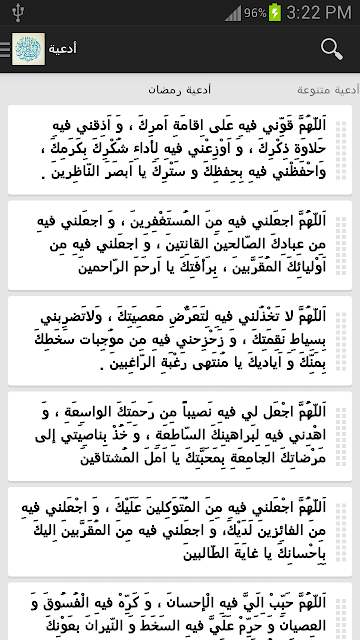Screen dimensions: 360x640
Task: Open the dua starting اللهم اجعل لي فيه نصيباً
Action: [180, 436]
